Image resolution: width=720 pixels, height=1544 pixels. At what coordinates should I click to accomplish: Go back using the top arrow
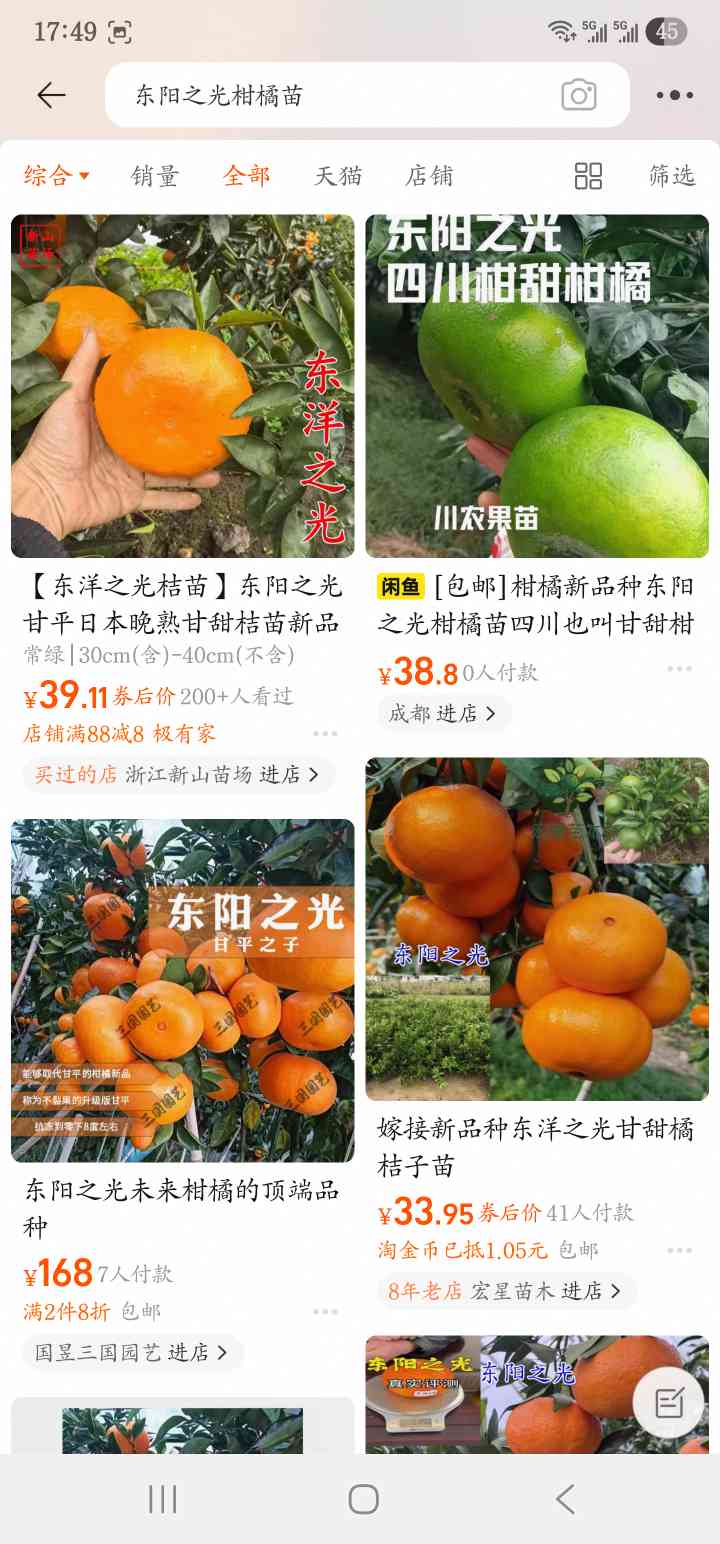(51, 95)
